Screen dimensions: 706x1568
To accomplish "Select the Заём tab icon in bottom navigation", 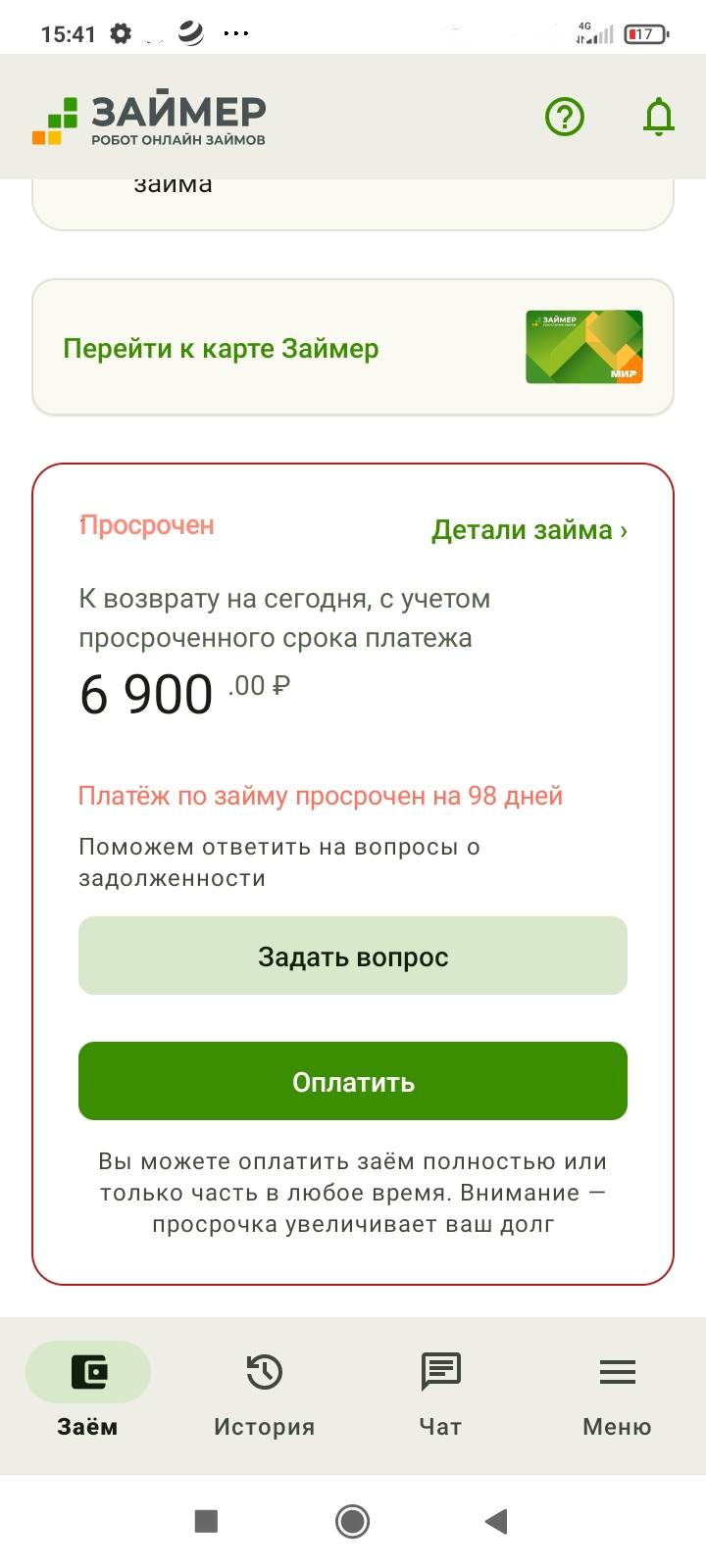I will (89, 1372).
